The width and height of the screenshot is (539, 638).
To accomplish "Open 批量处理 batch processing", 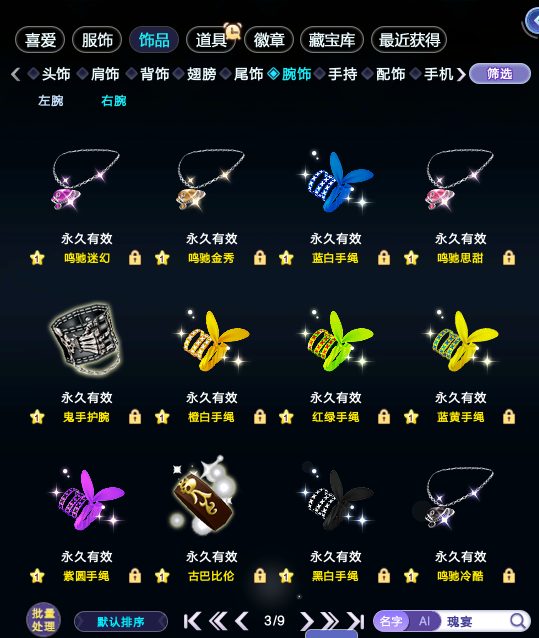I will point(43,620).
